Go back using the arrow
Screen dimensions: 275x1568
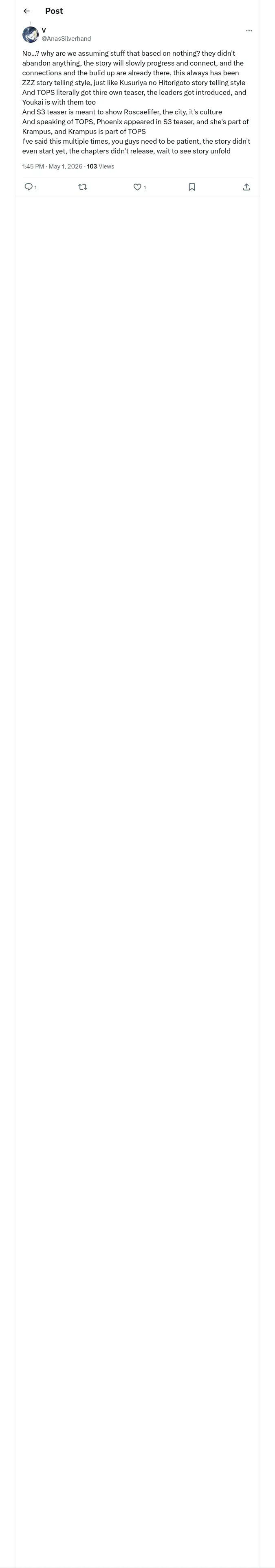point(26,11)
